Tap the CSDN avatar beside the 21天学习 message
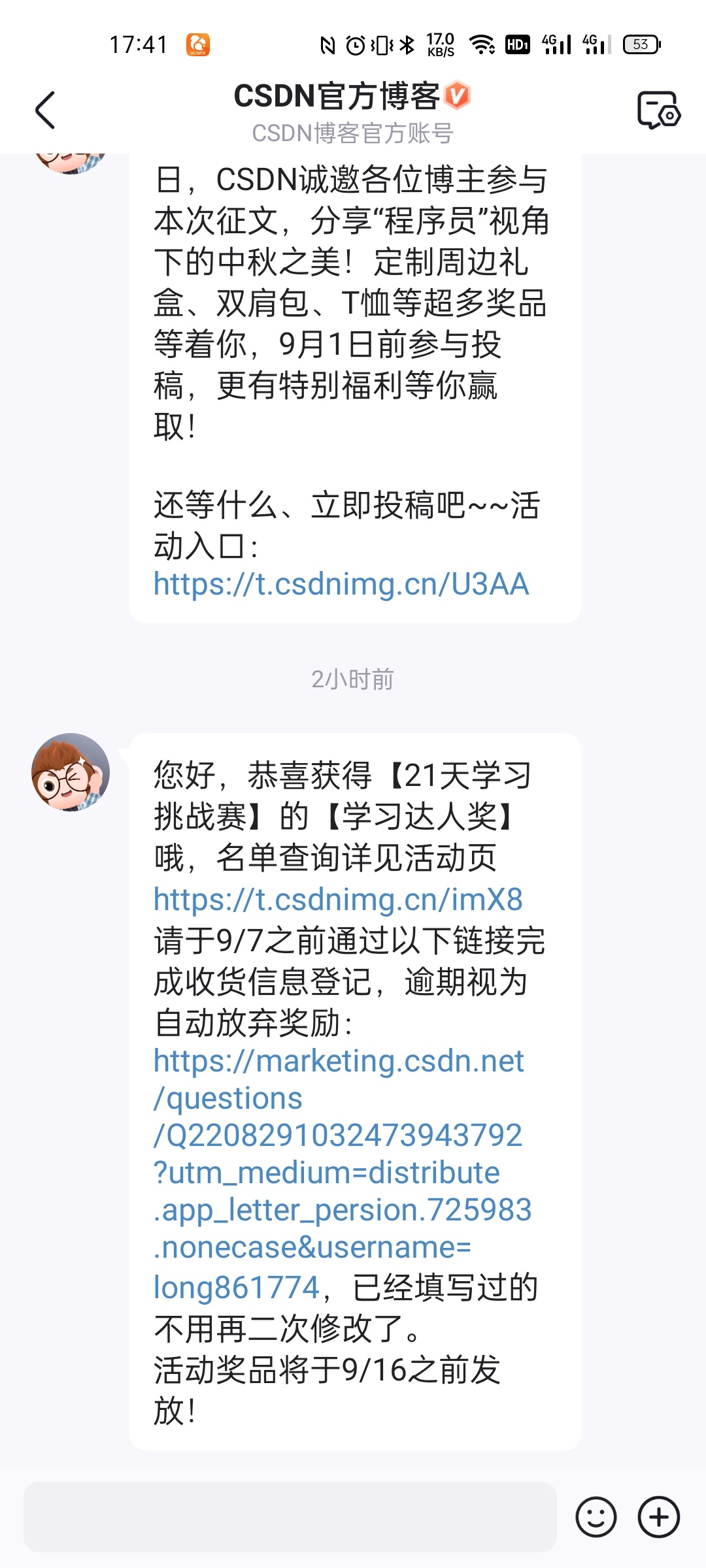 pyautogui.click(x=71, y=772)
